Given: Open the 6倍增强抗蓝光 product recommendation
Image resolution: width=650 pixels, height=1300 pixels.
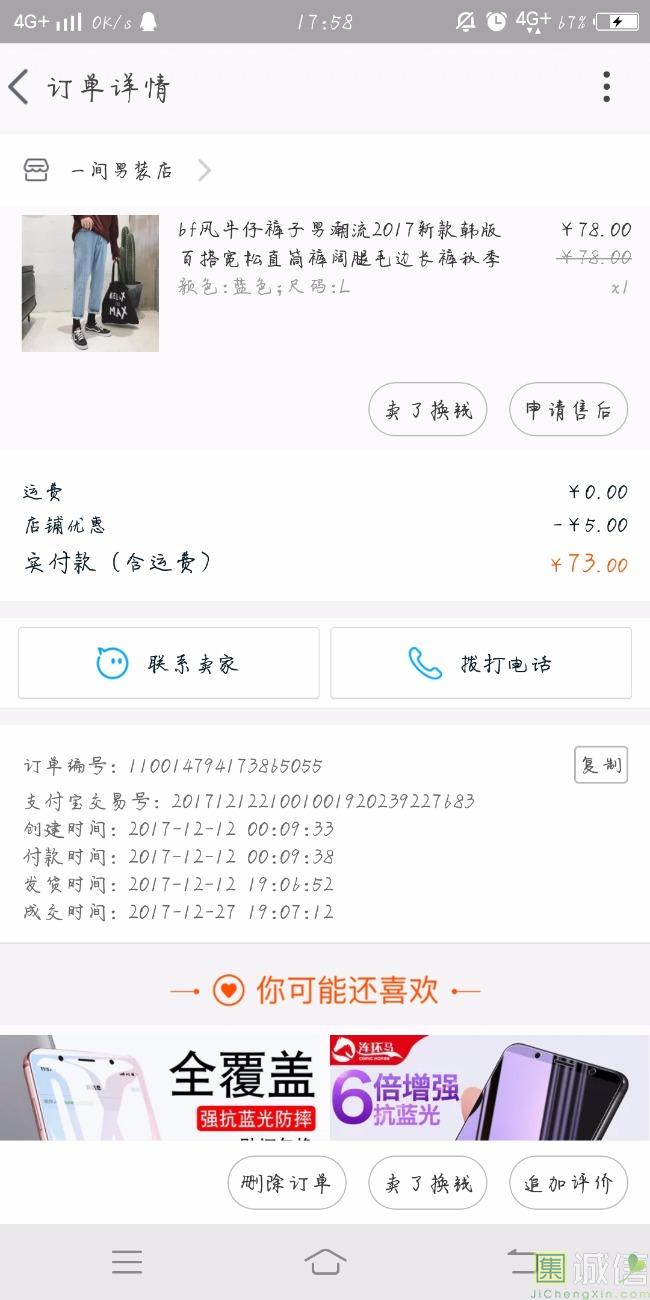Looking at the screenshot, I should (x=490, y=1087).
